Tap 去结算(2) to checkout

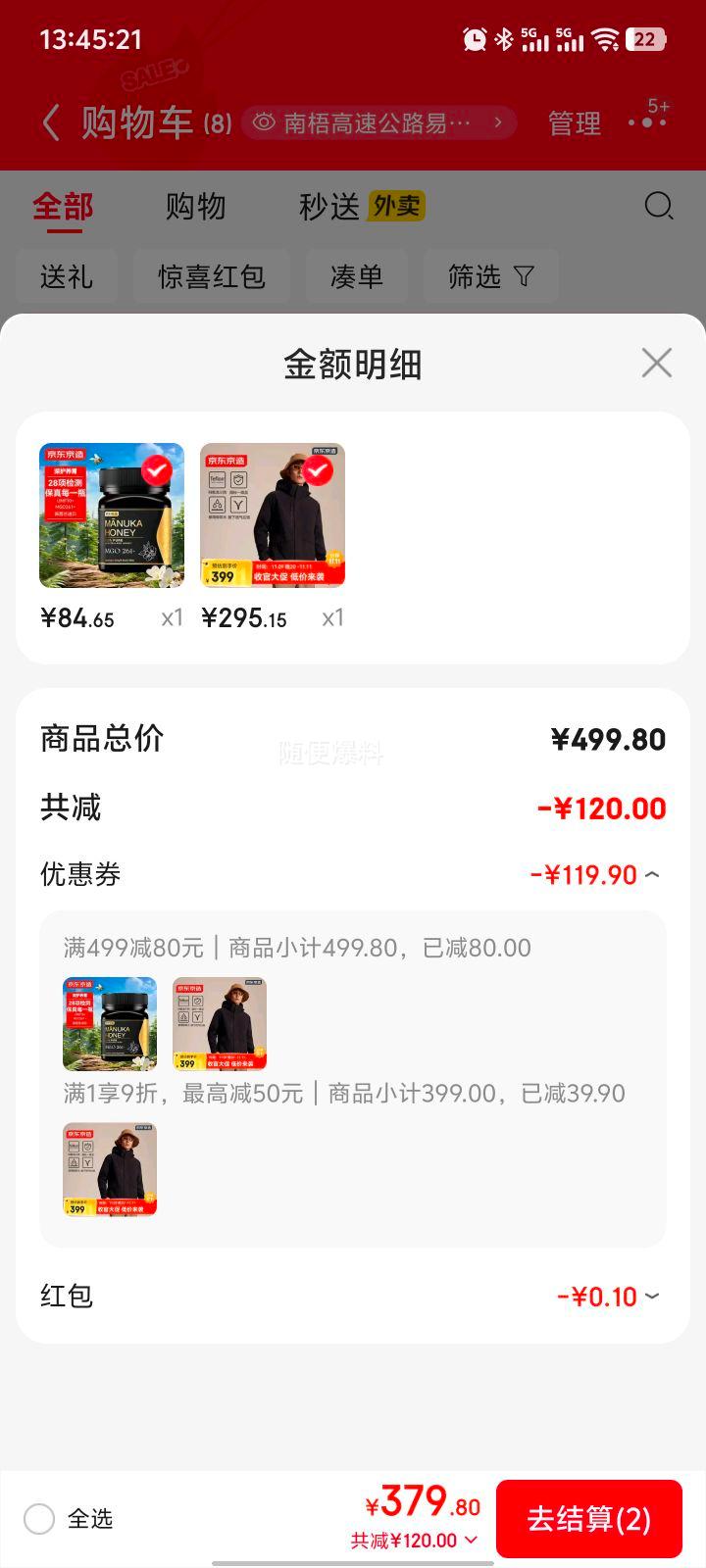point(589,1518)
